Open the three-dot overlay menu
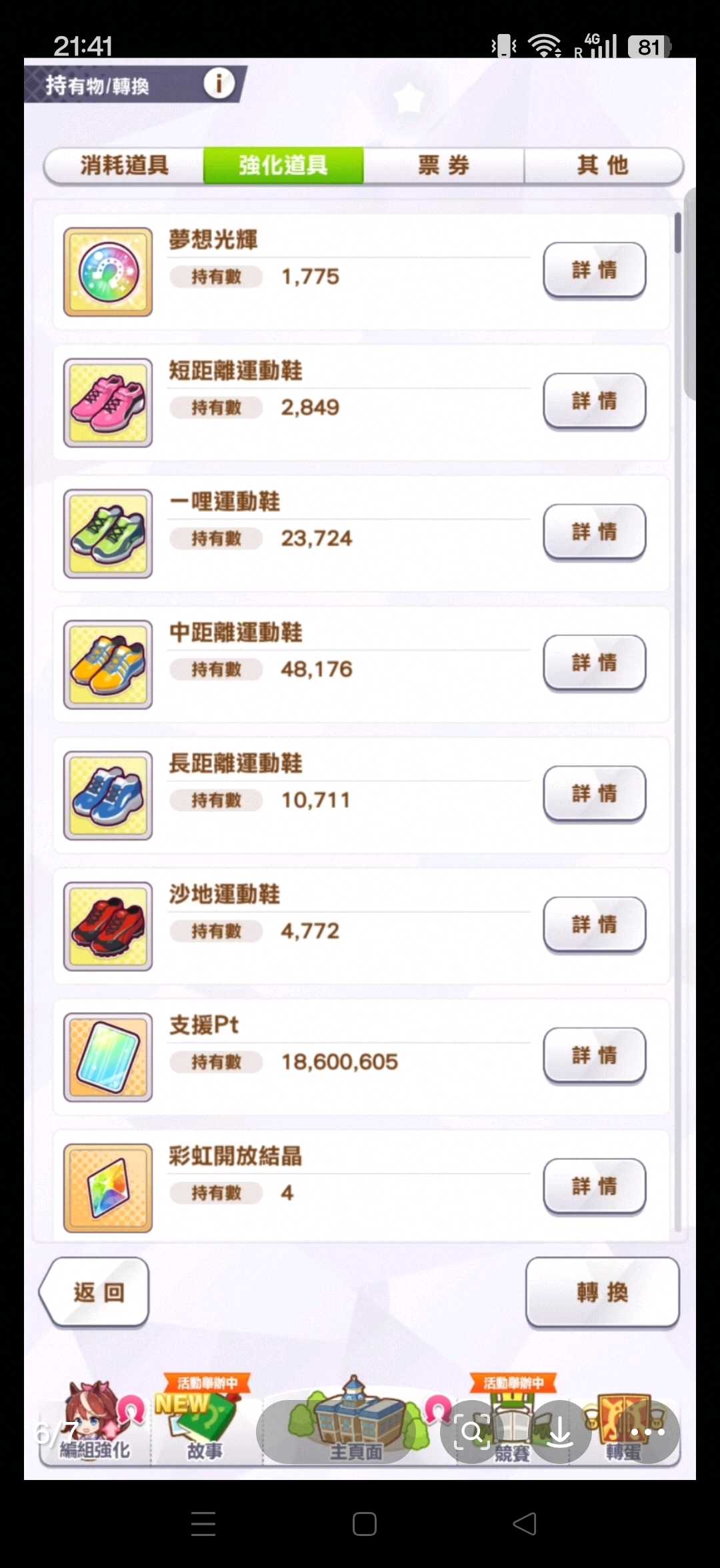Screen dimensions: 720x1568 point(647,1432)
